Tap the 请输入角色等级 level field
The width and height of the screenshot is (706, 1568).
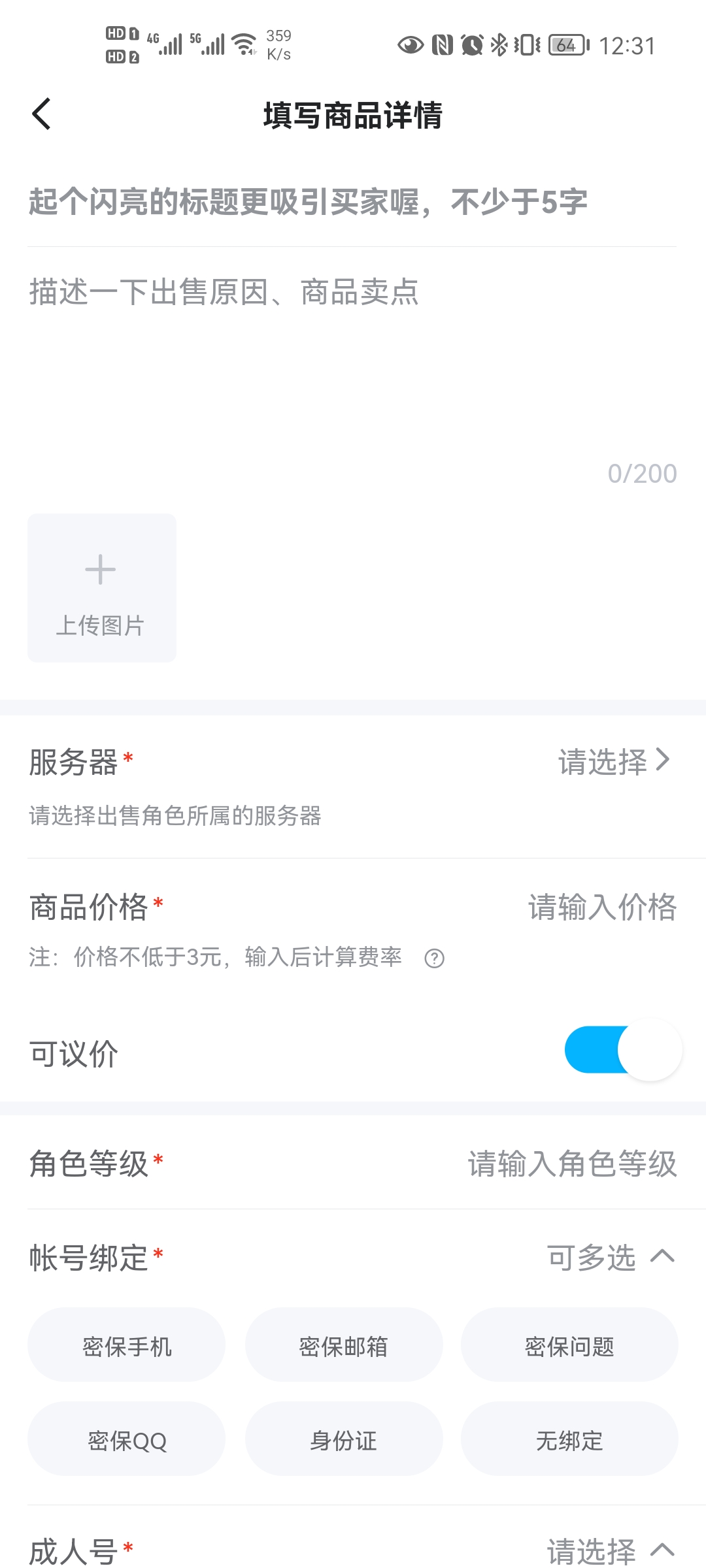(x=572, y=1164)
